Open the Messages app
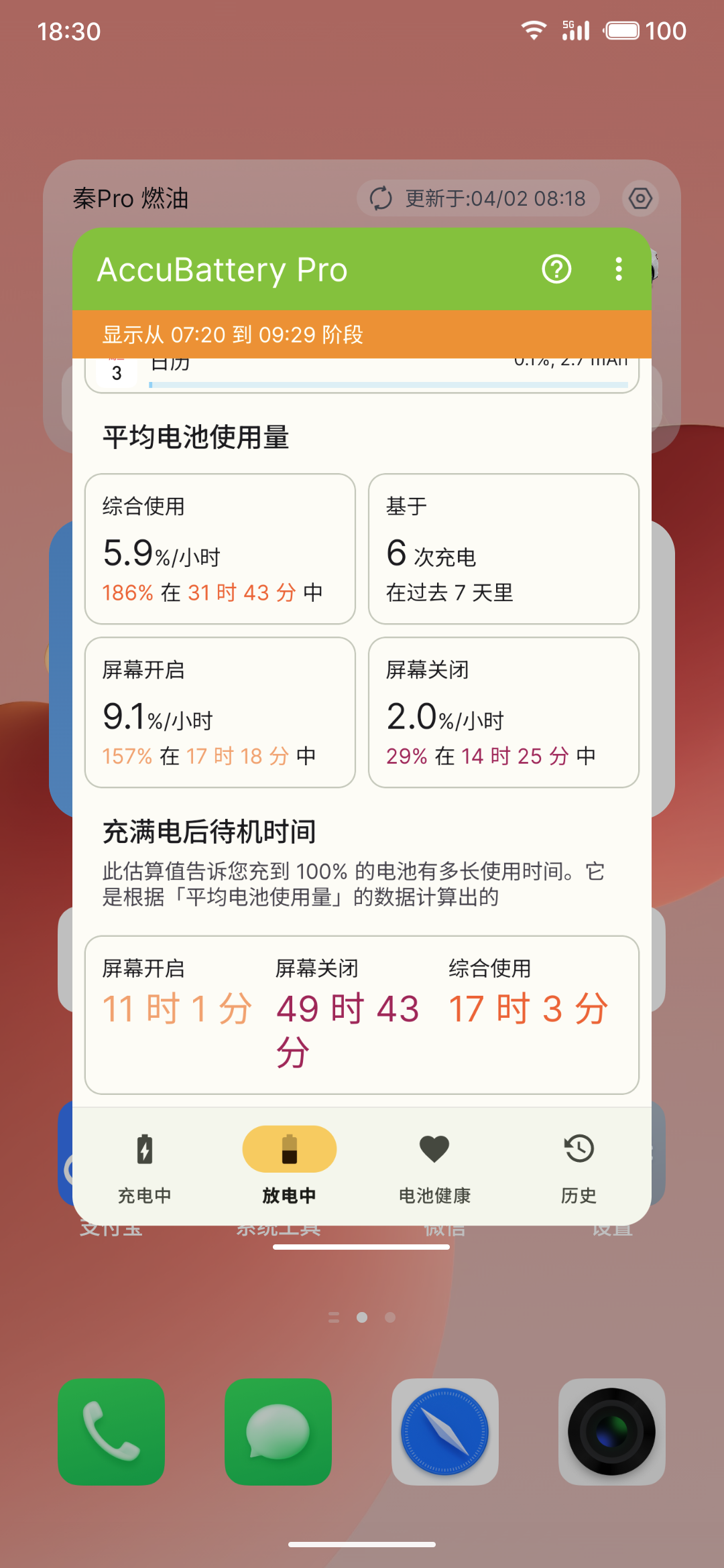 [x=278, y=1431]
